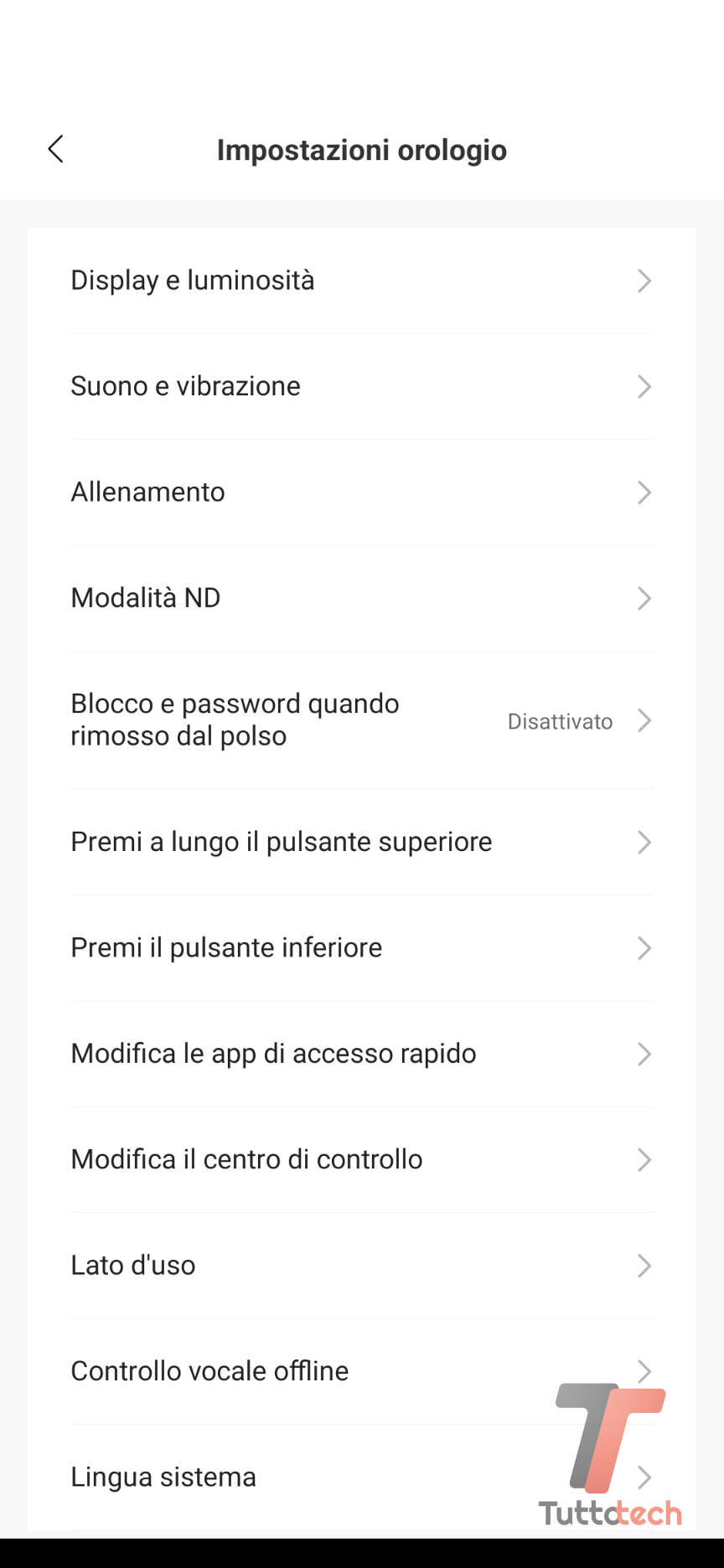Select the Allenamento row
Viewport: 724px width, 1568px height.
pyautogui.click(x=361, y=493)
